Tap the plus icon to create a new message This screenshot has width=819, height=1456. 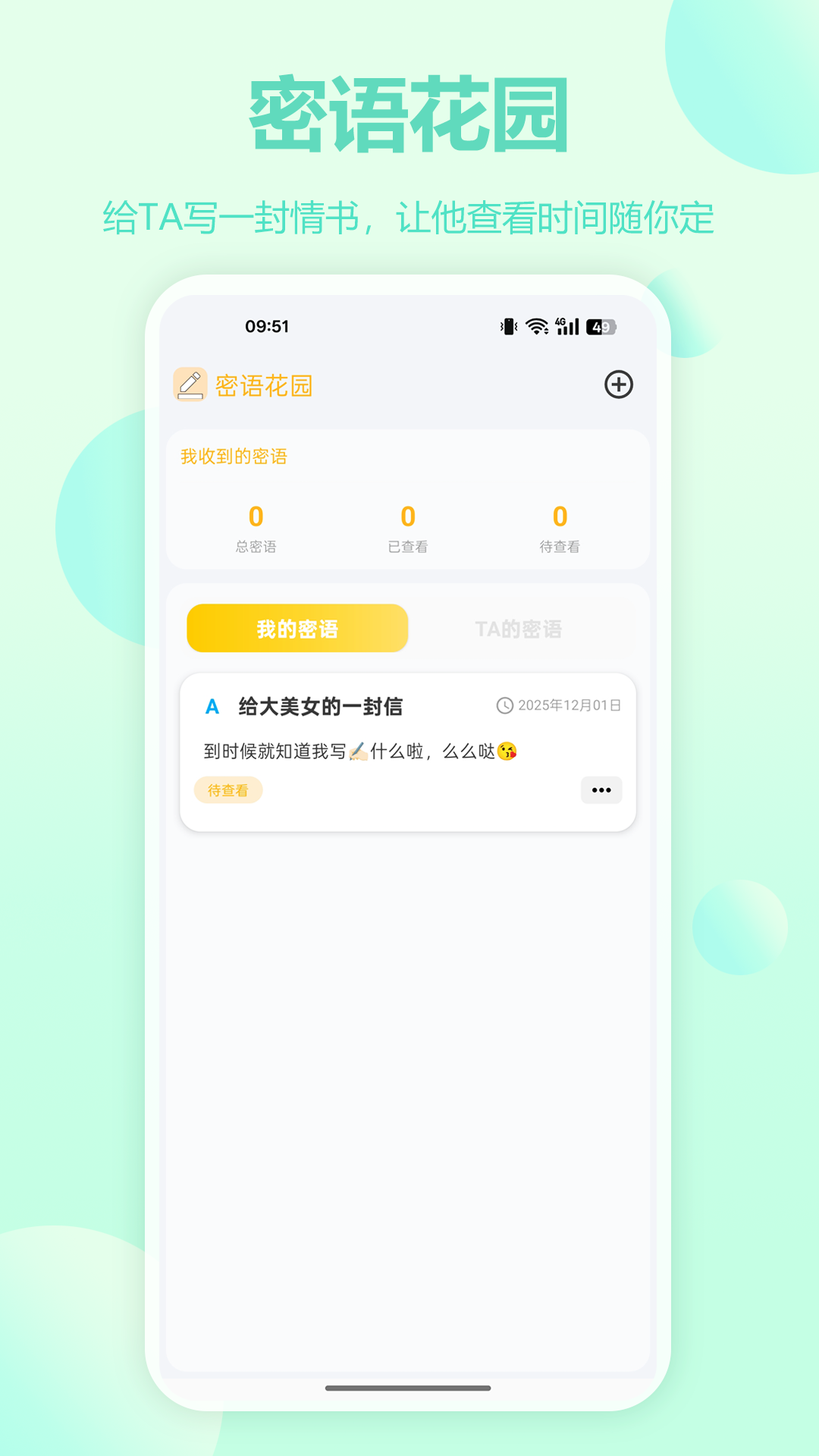(620, 384)
